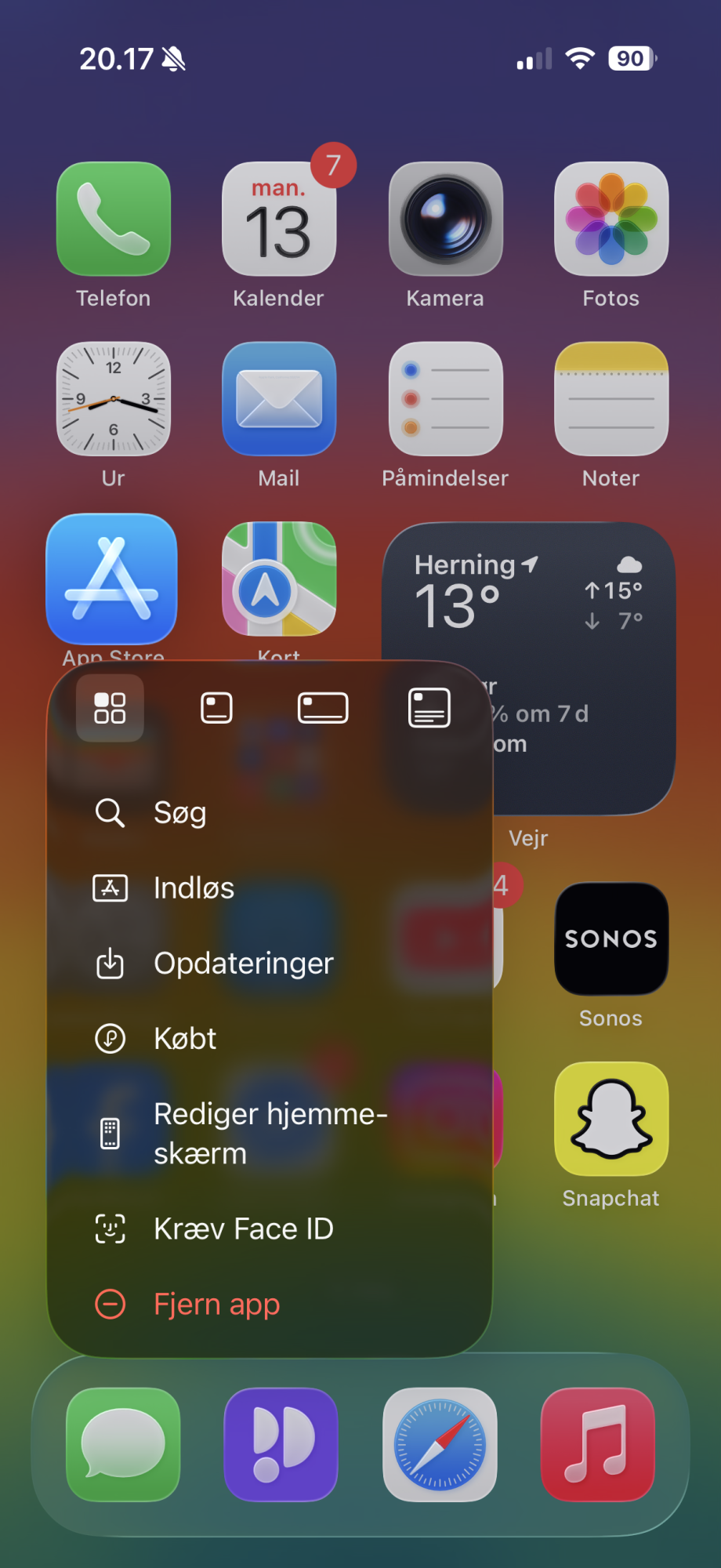This screenshot has width=721, height=1568.
Task: Open the Music app in the dock
Action: click(x=598, y=1445)
